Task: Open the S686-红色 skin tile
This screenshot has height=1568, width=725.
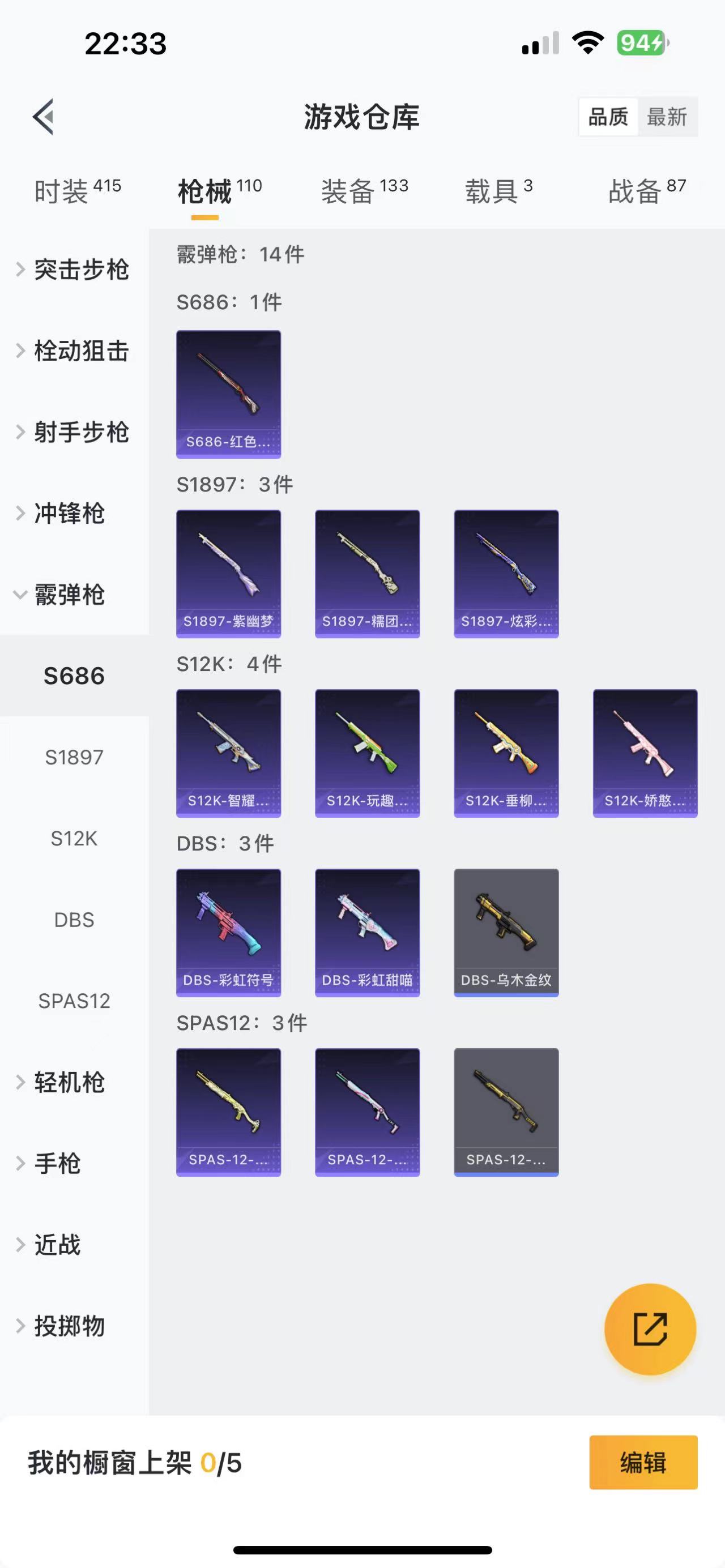Action: pyautogui.click(x=228, y=394)
